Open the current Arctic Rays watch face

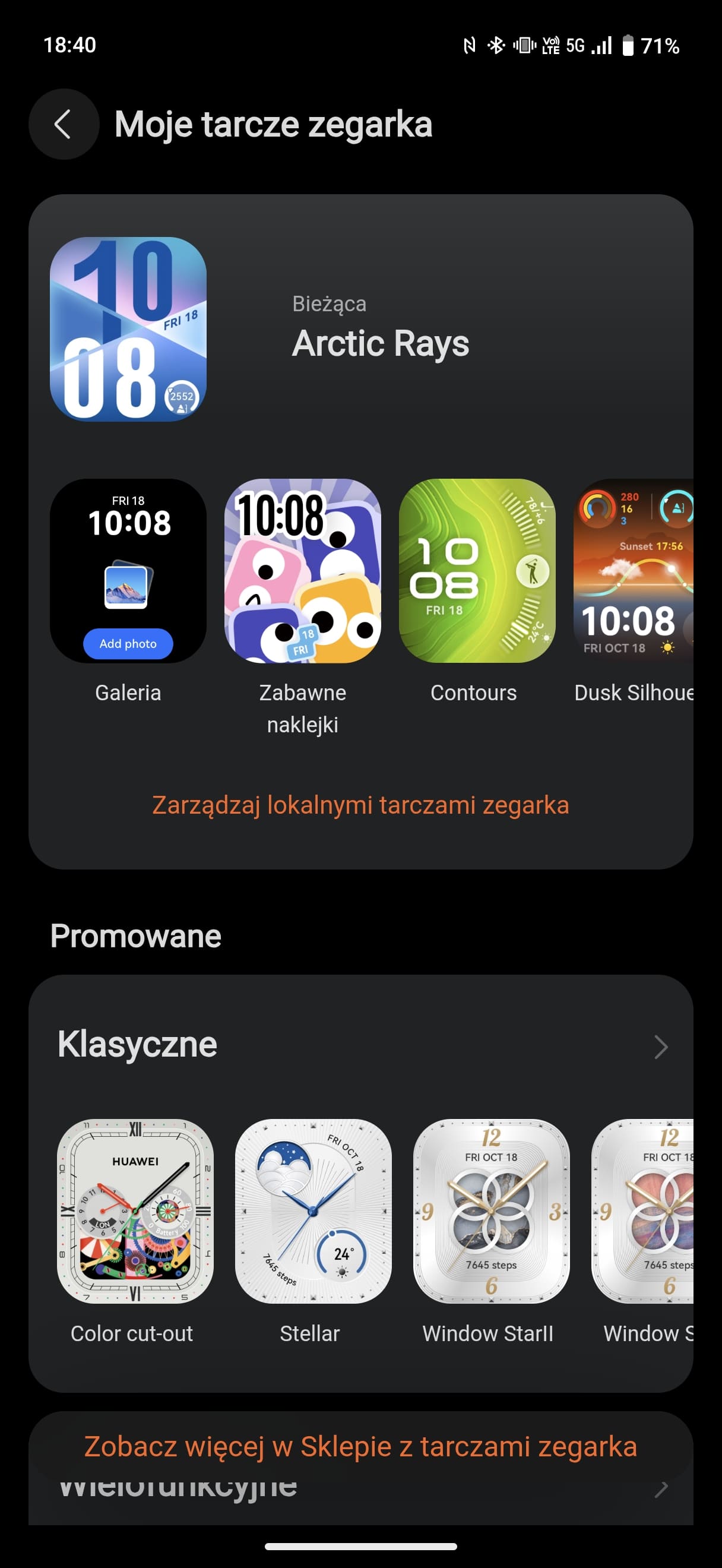128,329
